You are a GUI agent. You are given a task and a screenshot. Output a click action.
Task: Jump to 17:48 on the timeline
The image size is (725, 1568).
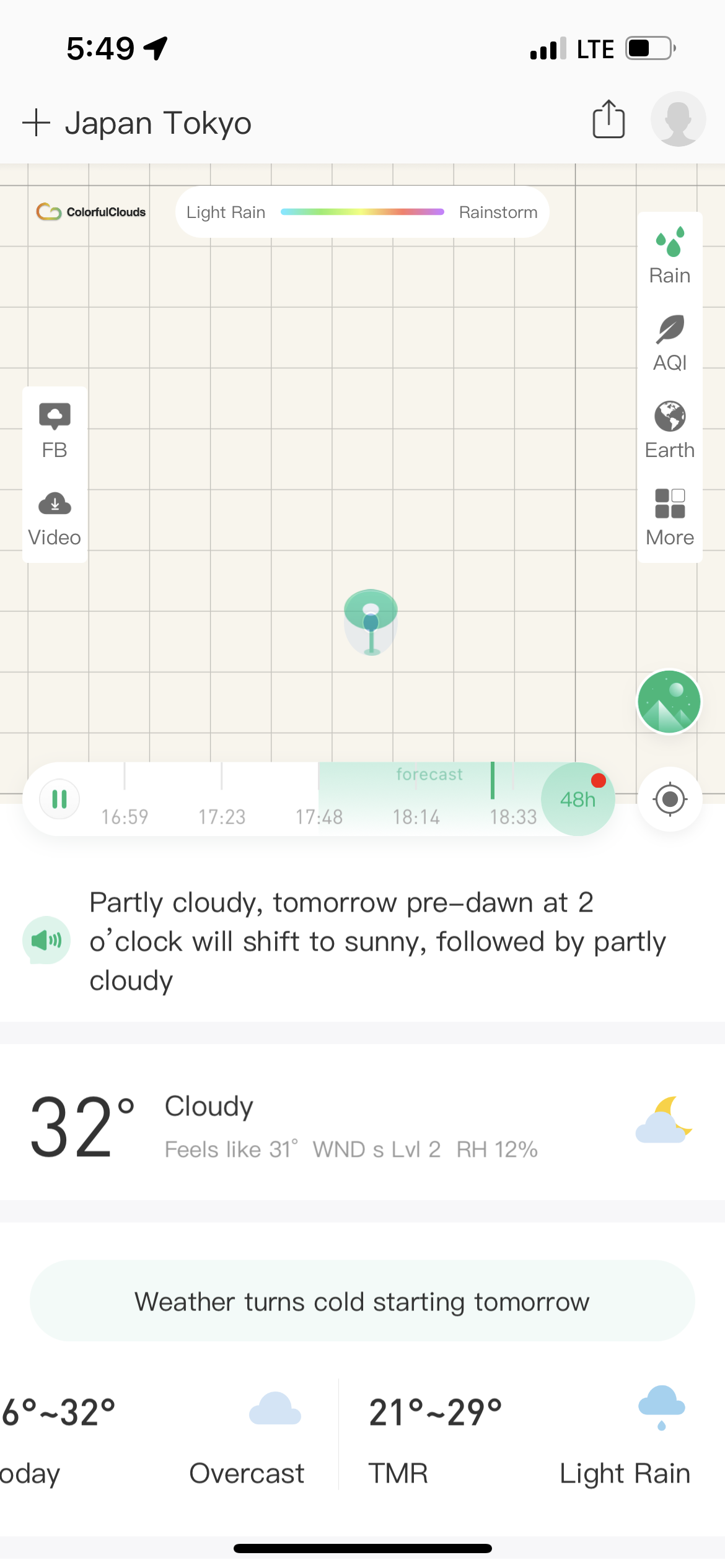click(x=319, y=816)
